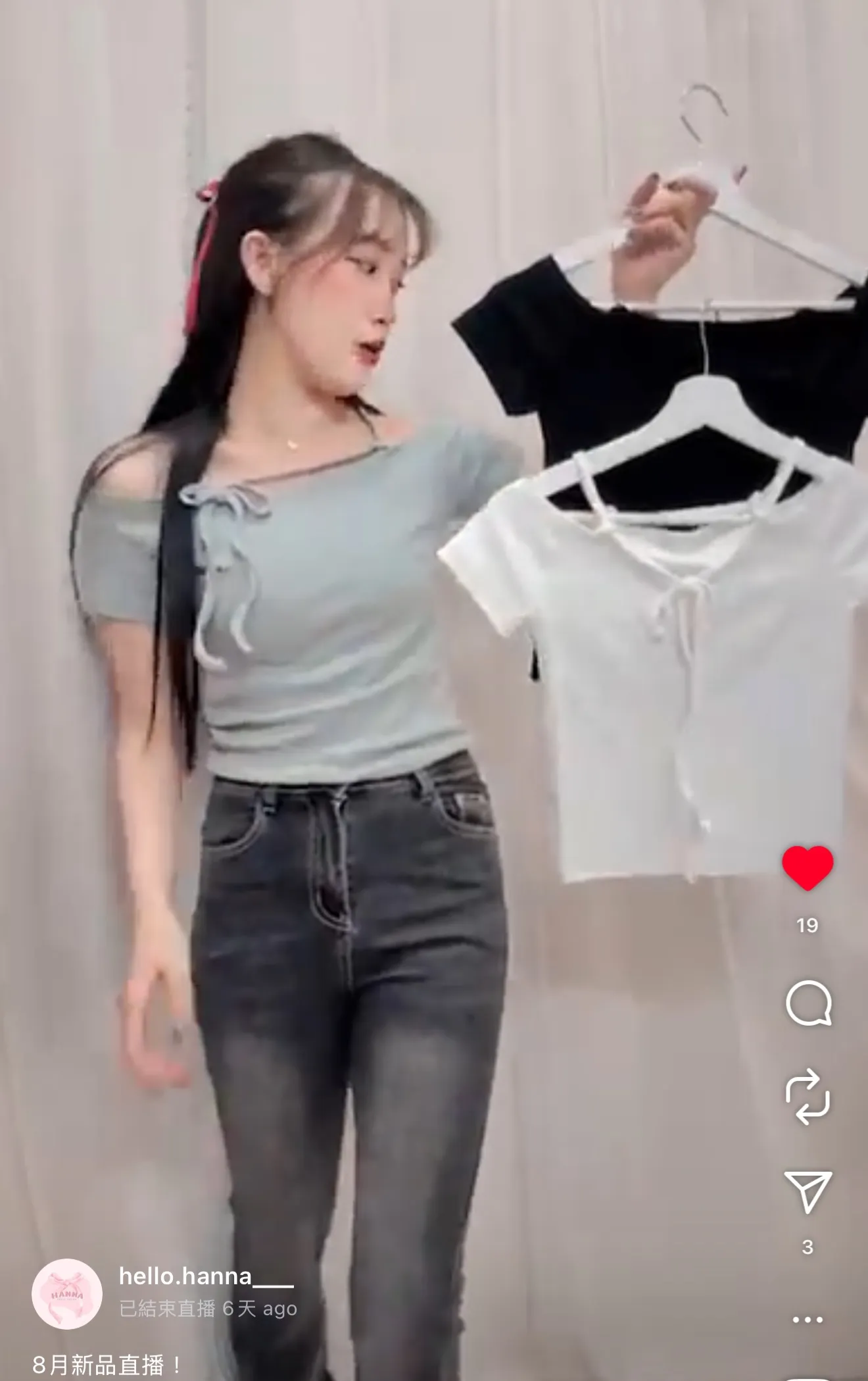The width and height of the screenshot is (868, 1381).
Task: Unlike this video with the red heart
Action: click(808, 868)
